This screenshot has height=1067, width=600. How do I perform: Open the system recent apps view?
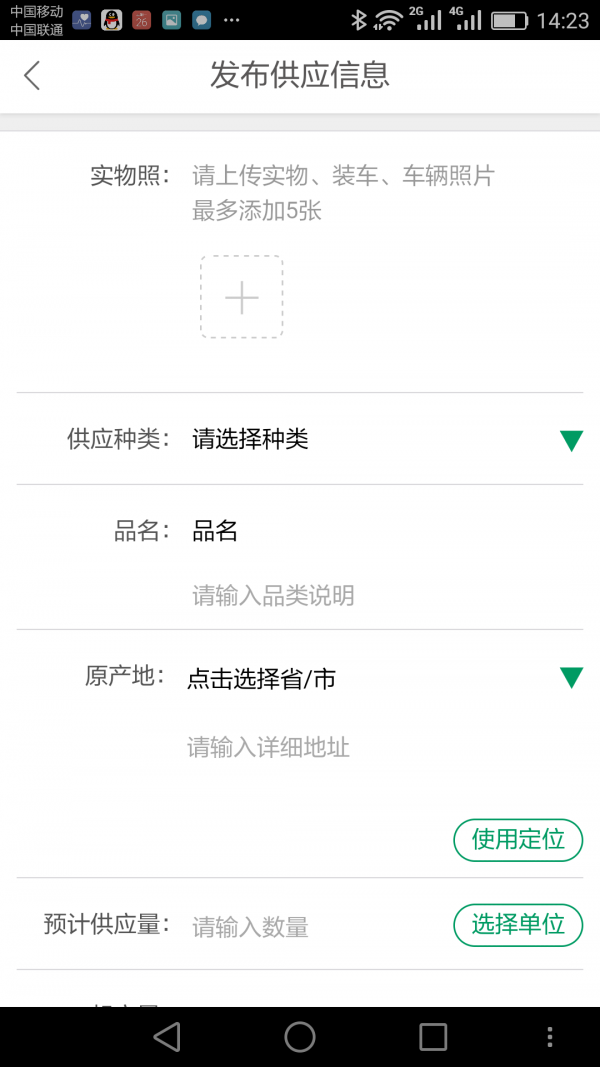coord(433,1037)
